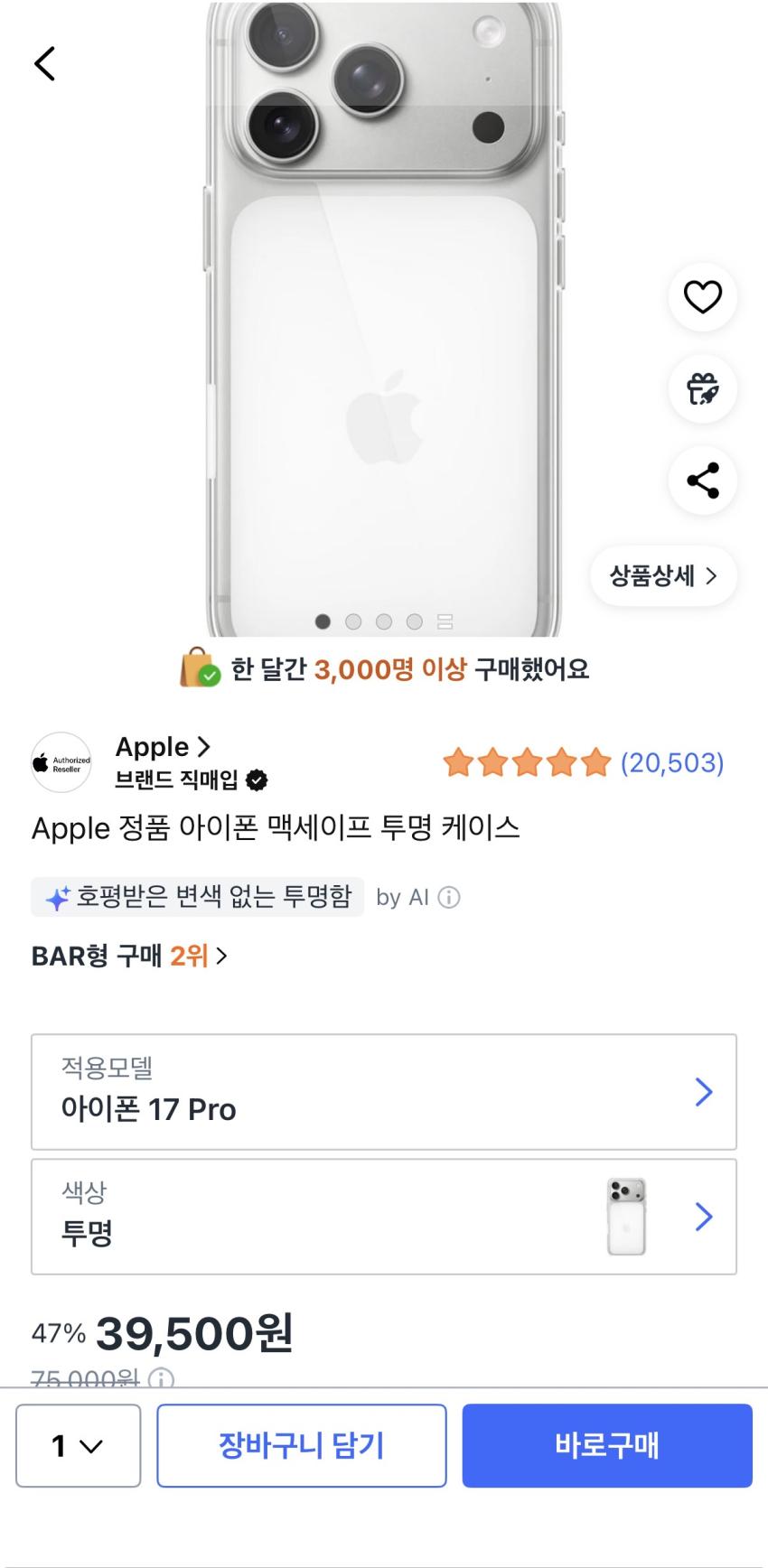Visit the Apple brand store link

tap(163, 747)
